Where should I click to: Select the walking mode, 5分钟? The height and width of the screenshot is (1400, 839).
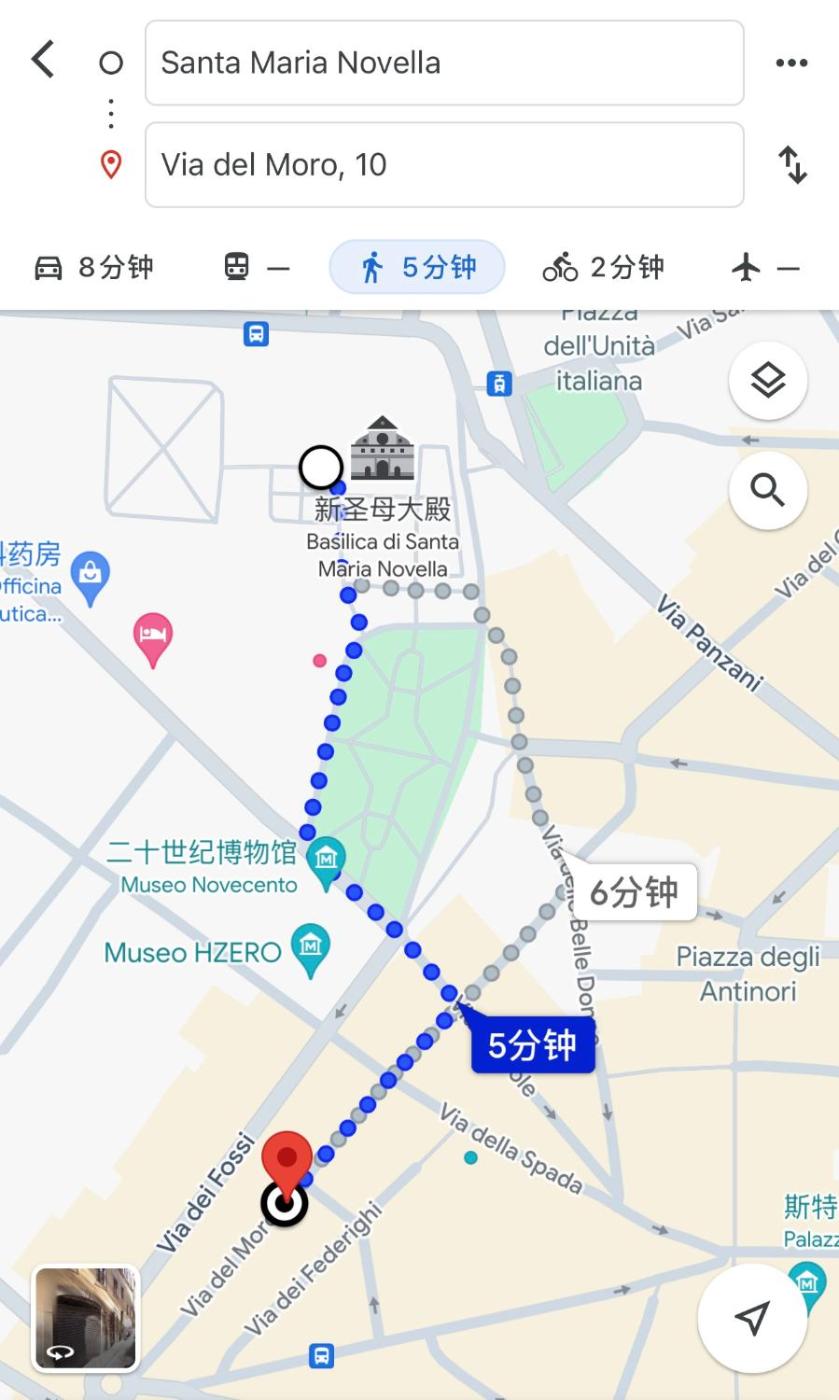[x=417, y=267]
